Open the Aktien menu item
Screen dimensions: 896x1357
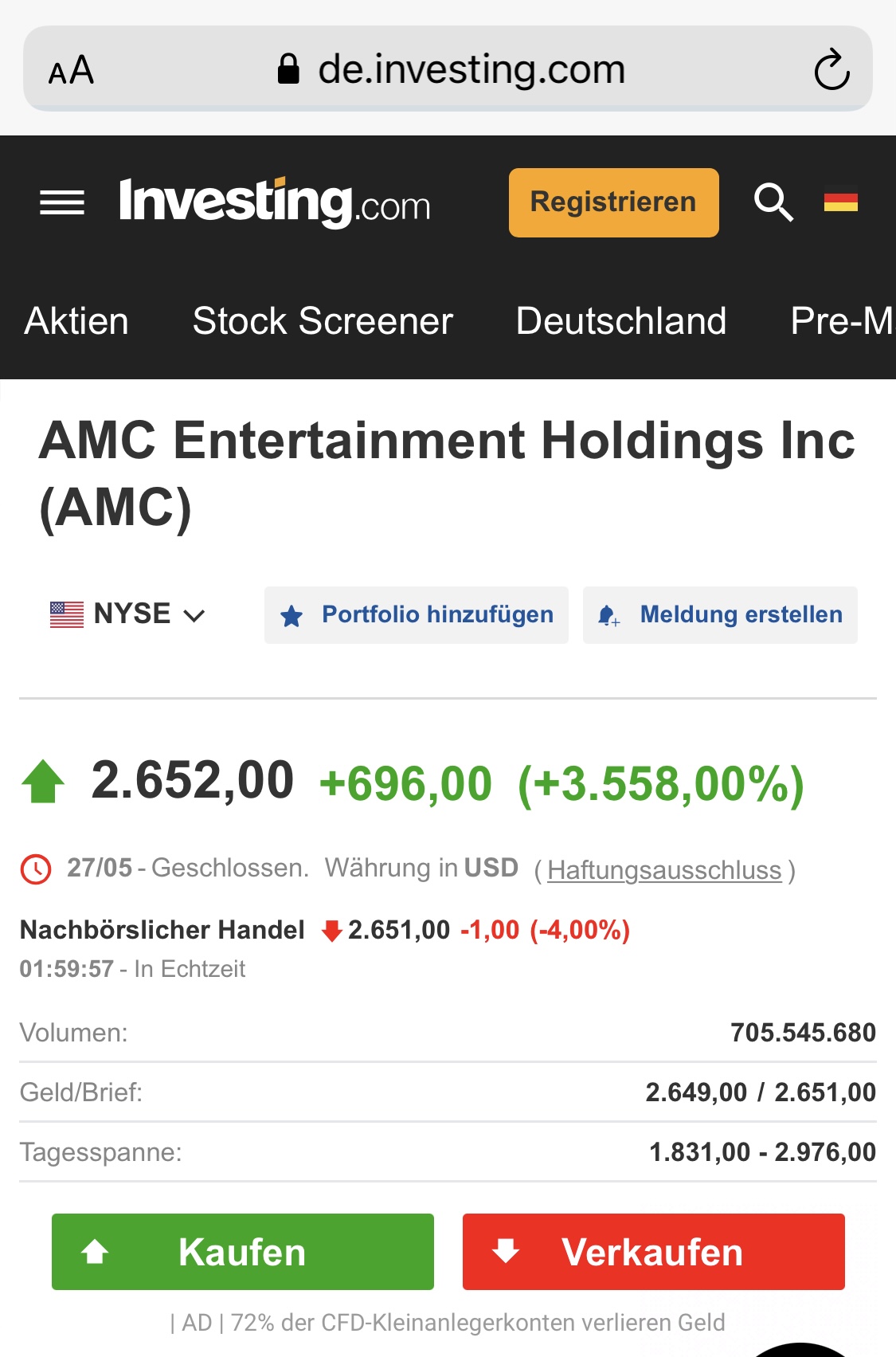pos(76,321)
